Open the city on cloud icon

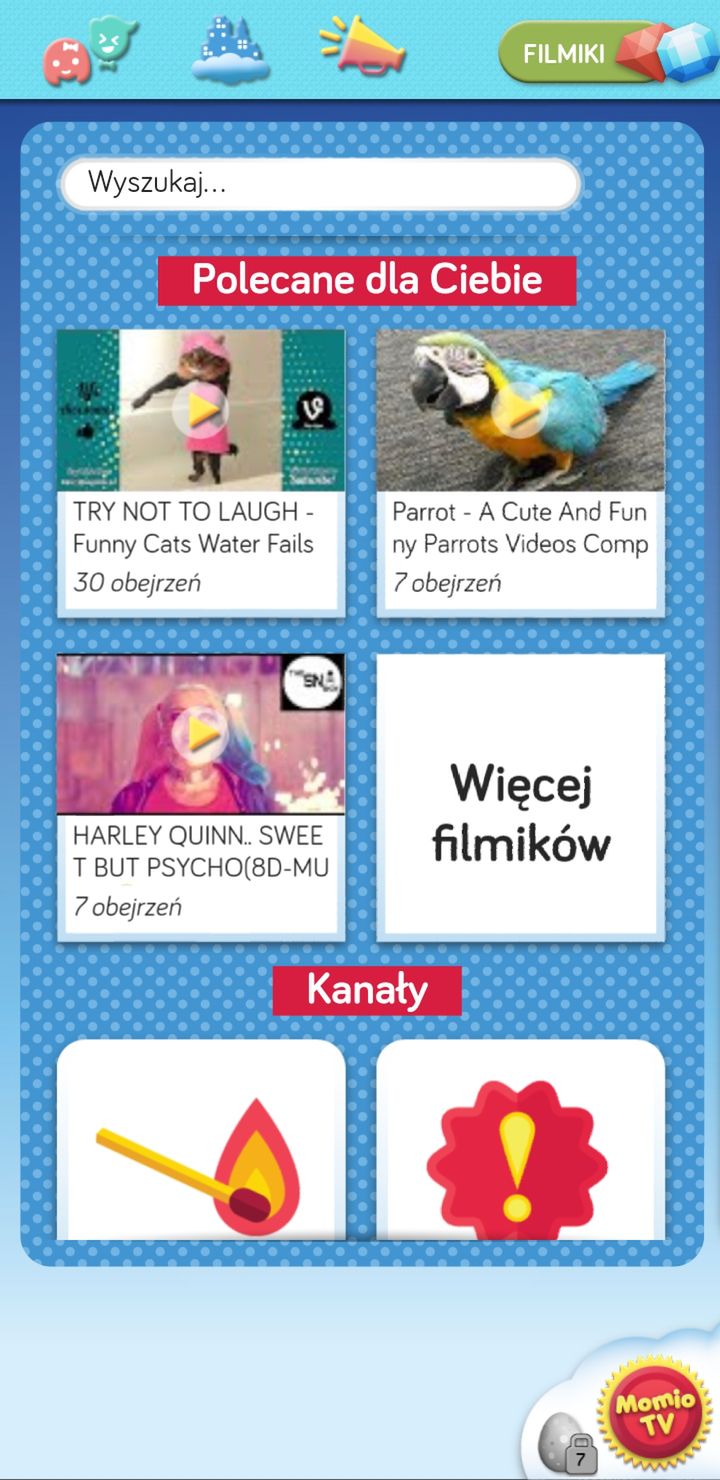(x=231, y=50)
